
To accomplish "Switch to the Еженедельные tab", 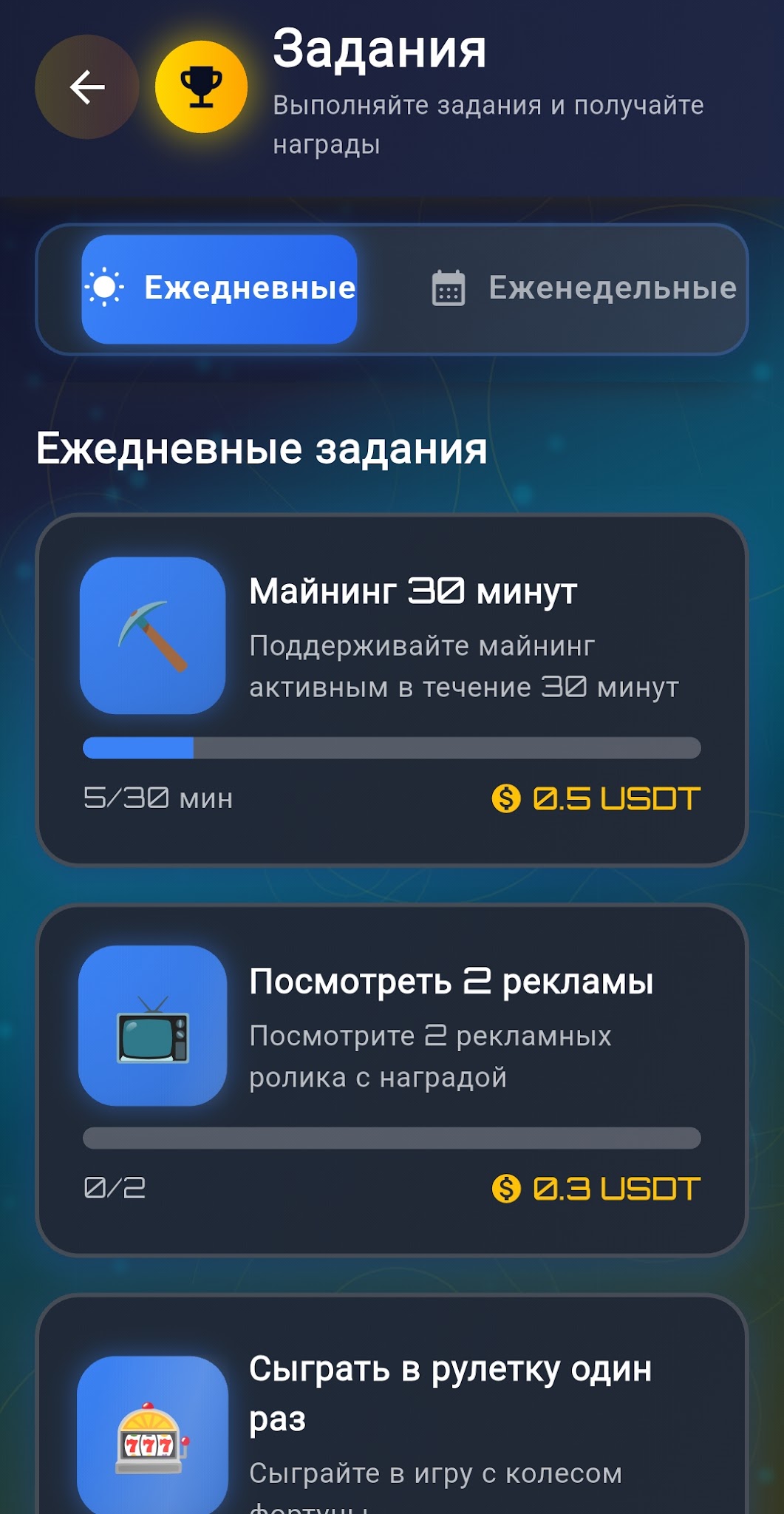I will click(584, 288).
